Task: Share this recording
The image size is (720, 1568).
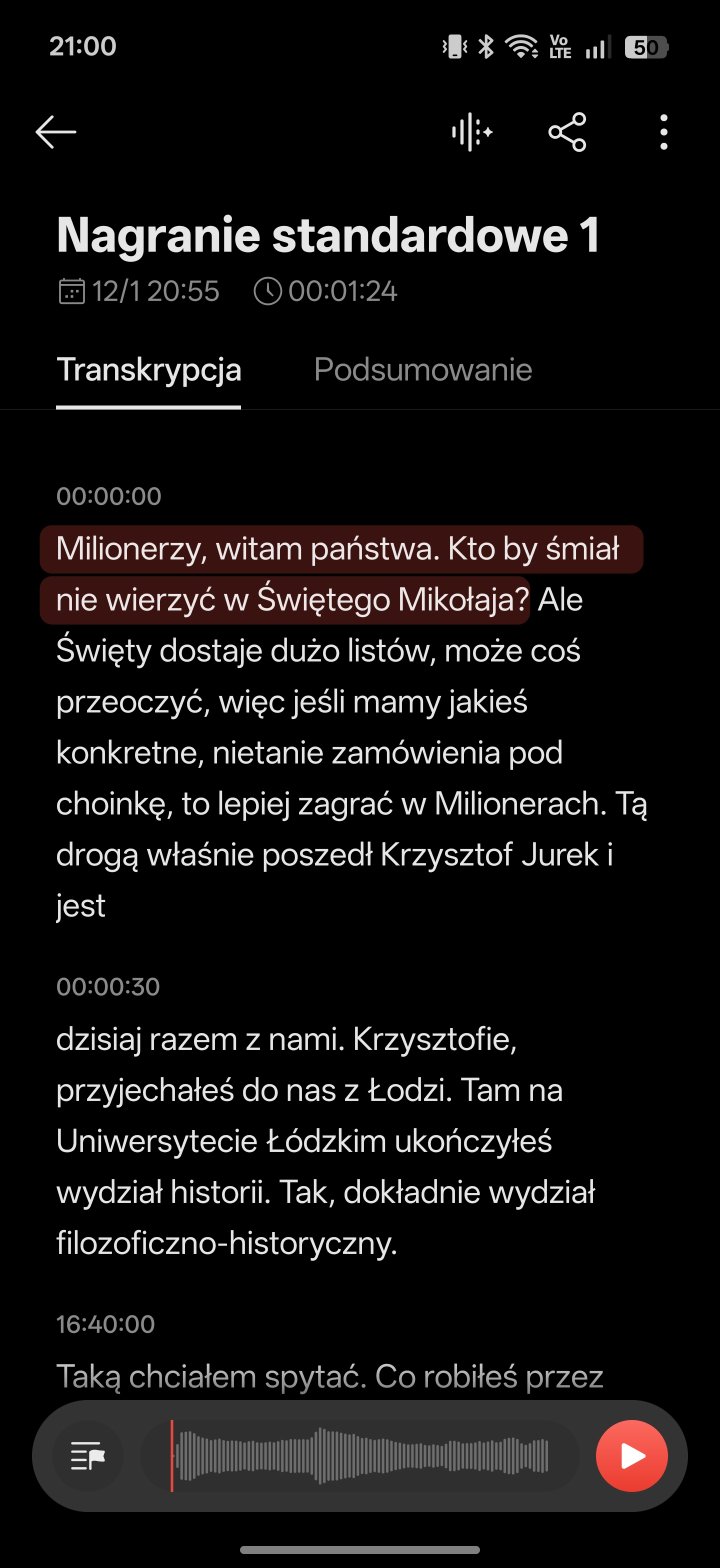Action: pyautogui.click(x=566, y=131)
